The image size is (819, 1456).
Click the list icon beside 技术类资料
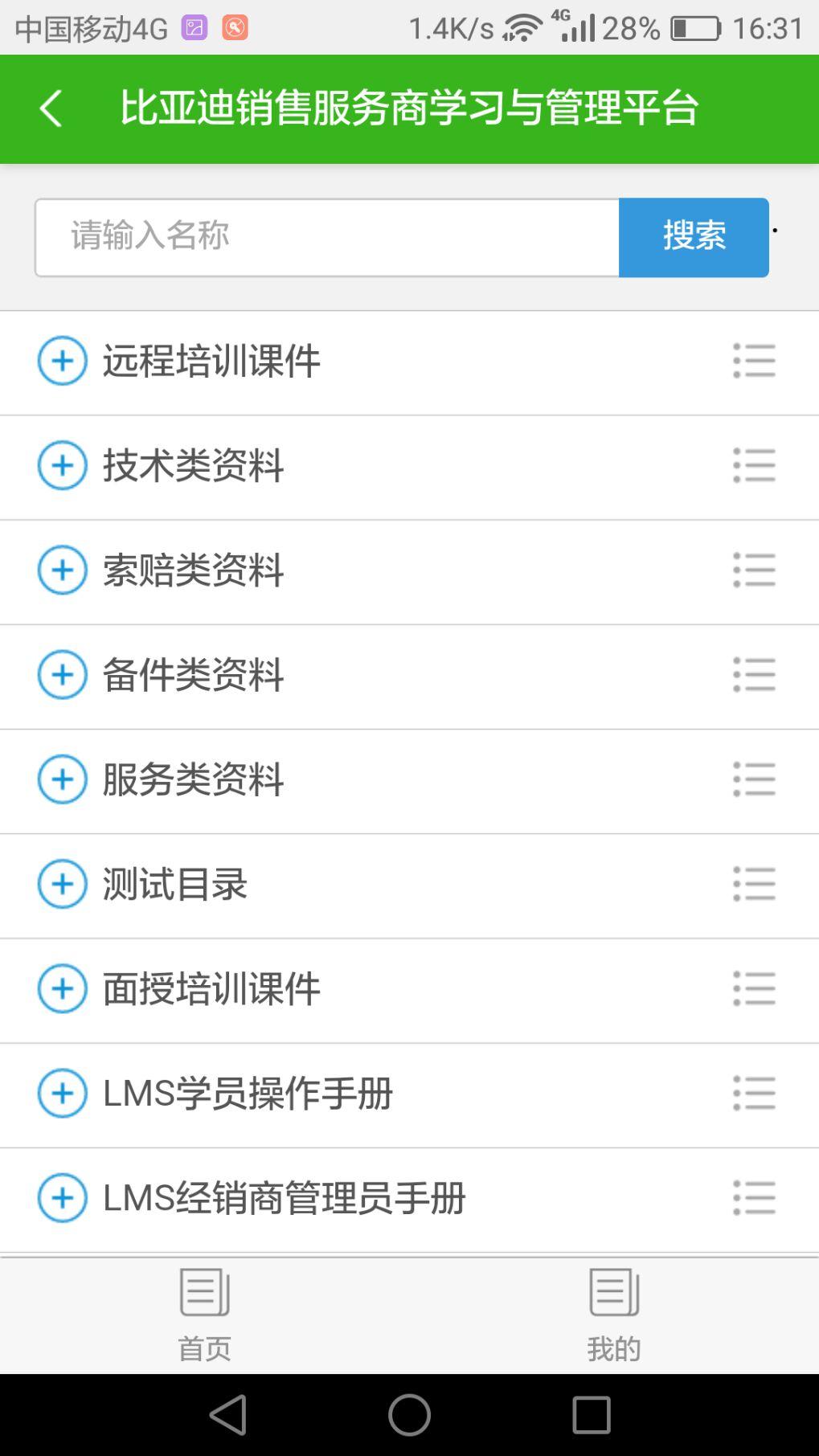[754, 466]
